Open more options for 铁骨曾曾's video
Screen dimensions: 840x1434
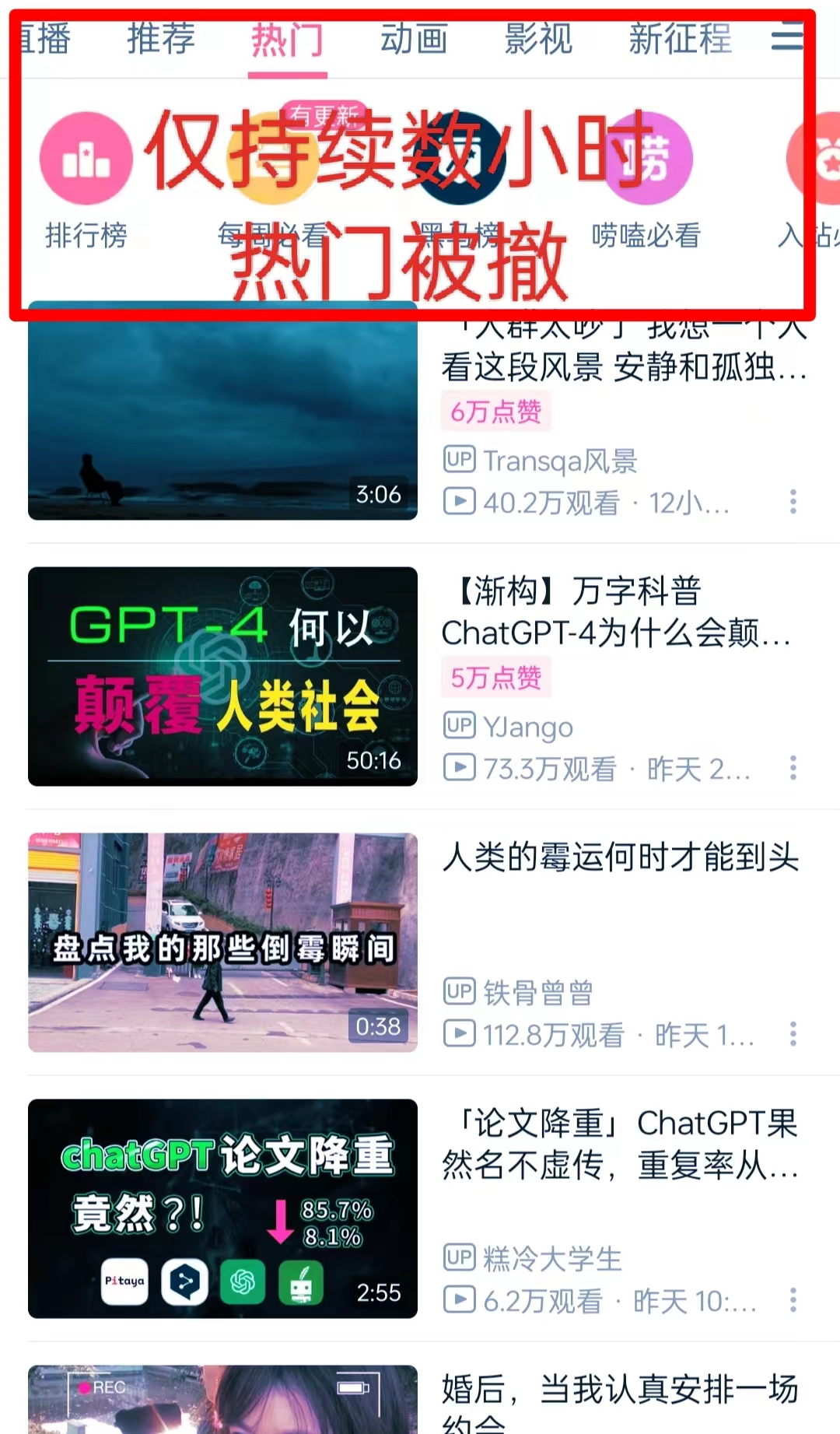793,1034
